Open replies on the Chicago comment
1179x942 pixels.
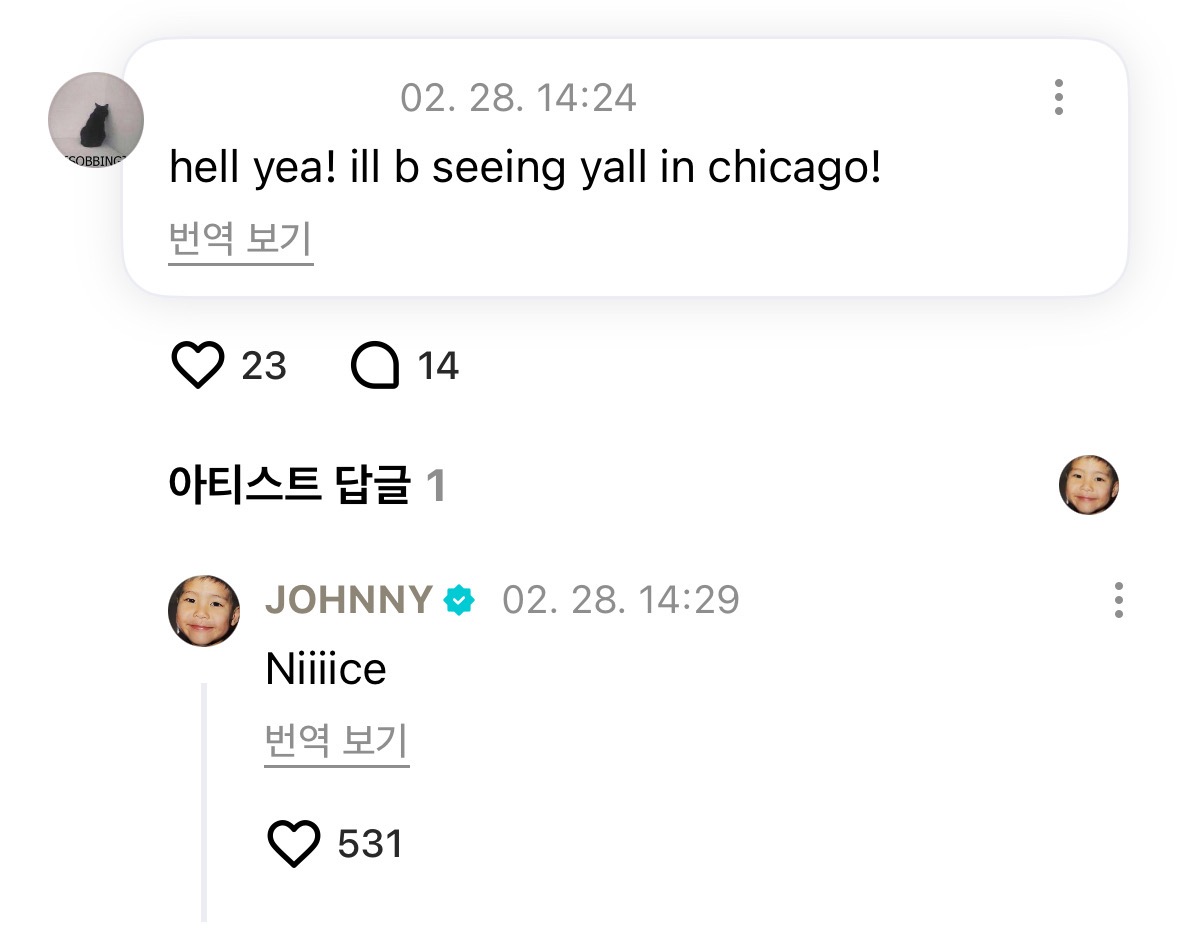click(x=376, y=366)
